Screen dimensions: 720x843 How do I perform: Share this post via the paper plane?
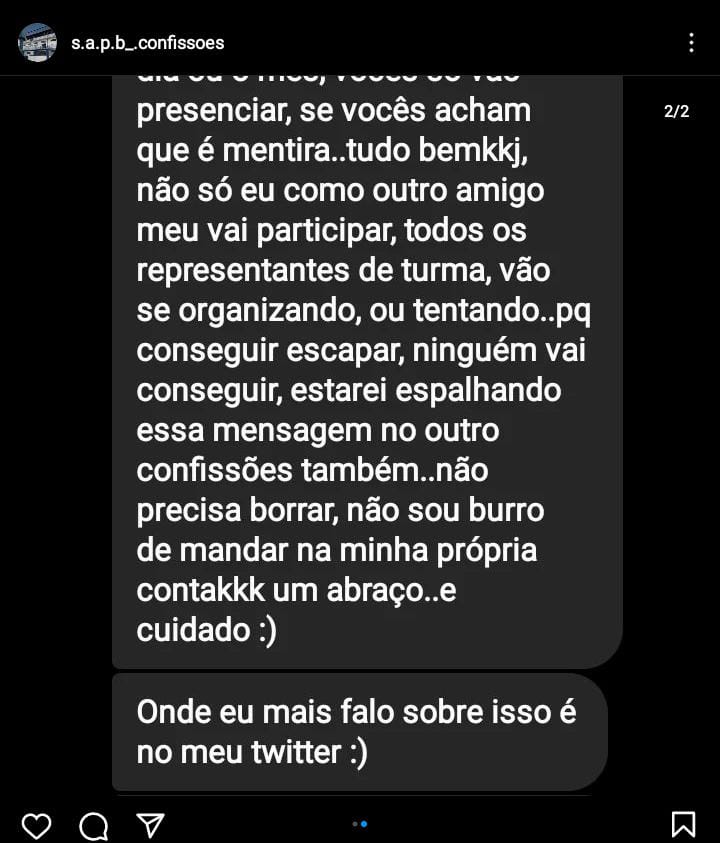tap(150, 825)
